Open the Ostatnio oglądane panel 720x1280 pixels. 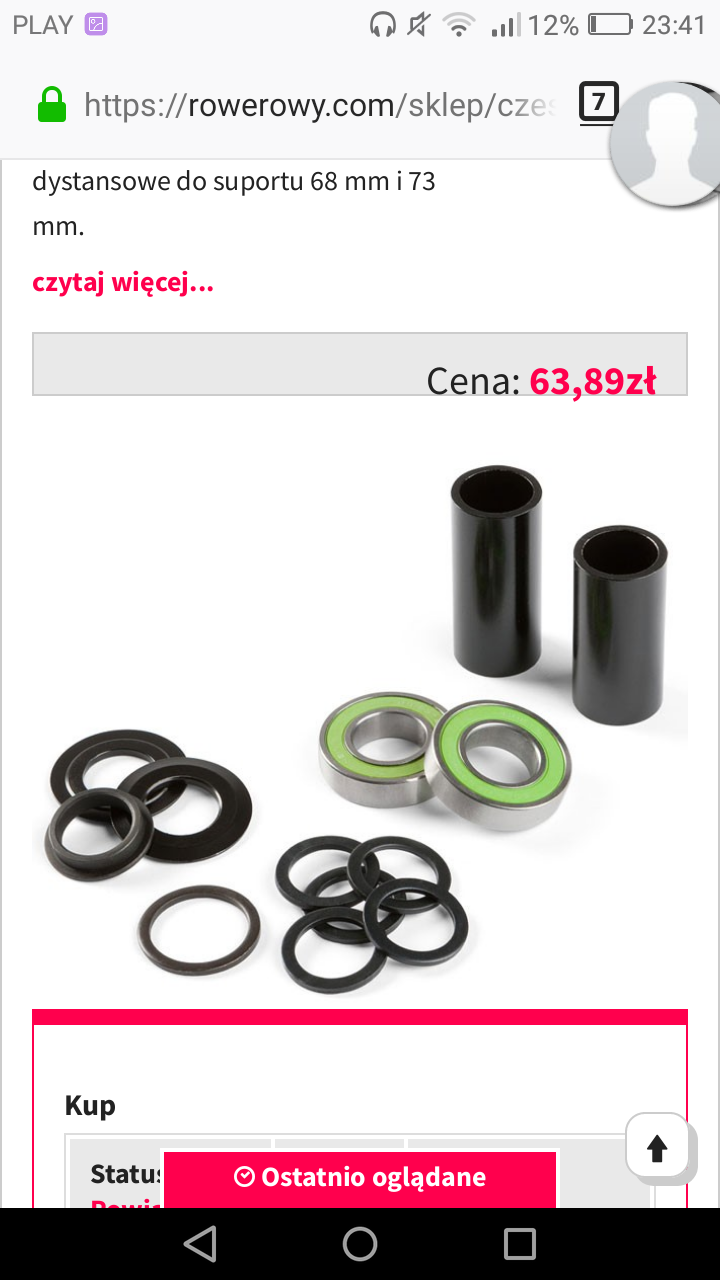click(359, 1178)
